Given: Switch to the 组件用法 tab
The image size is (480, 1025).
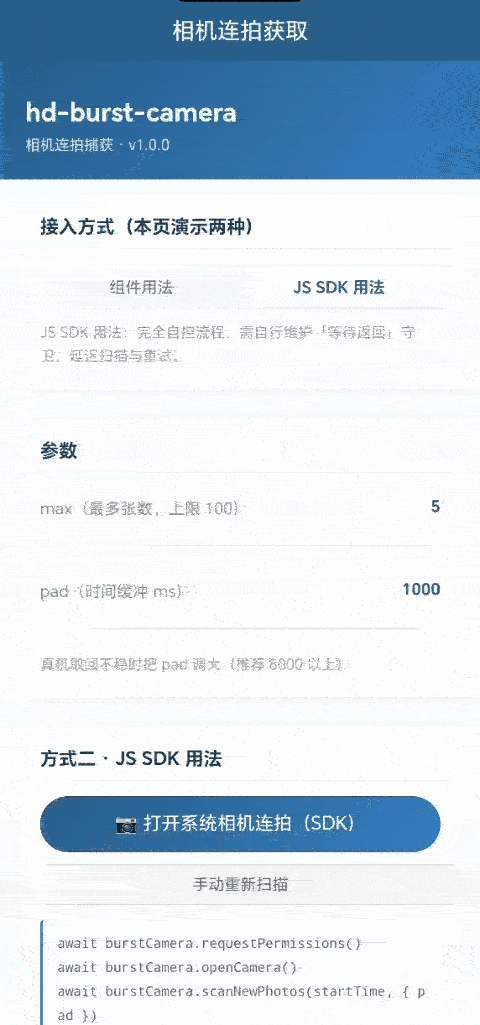Looking at the screenshot, I should (x=141, y=288).
